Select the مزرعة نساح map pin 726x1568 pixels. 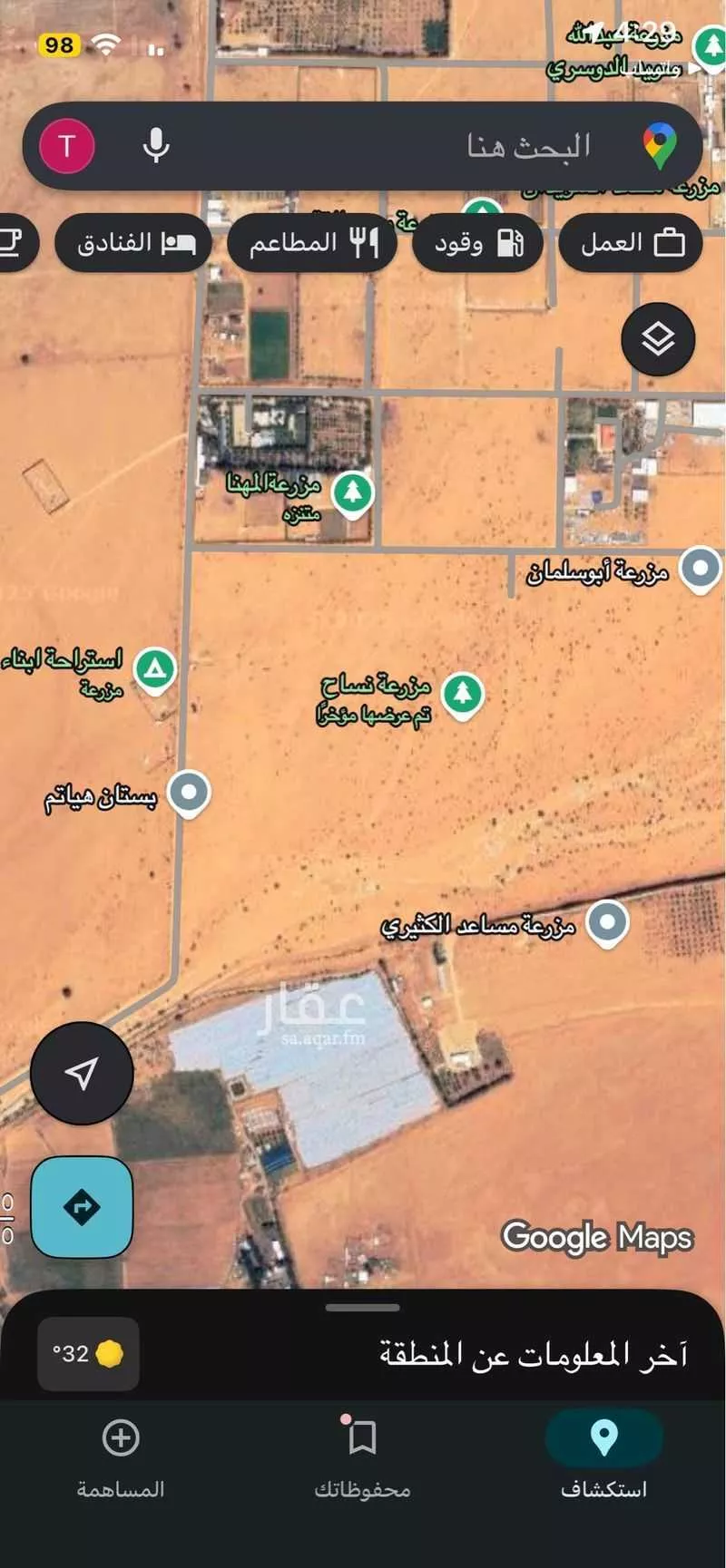463,694
